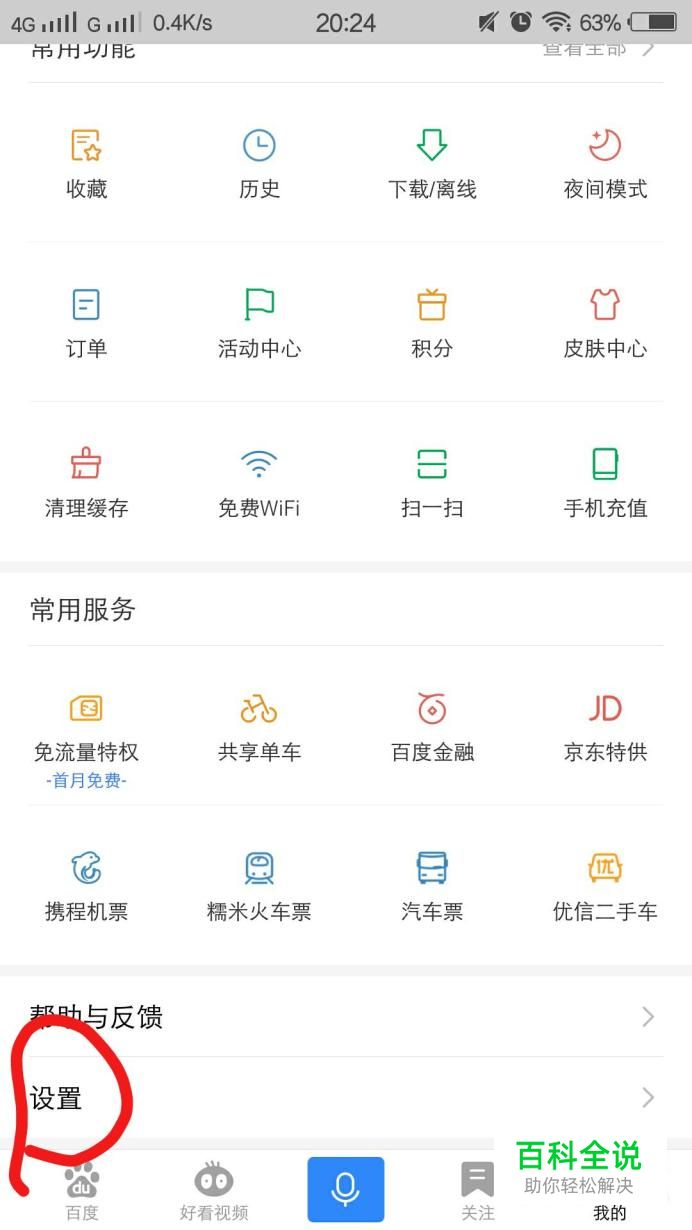This screenshot has height=1230, width=692.
Task: Open 订单 orders
Action: pos(87,324)
